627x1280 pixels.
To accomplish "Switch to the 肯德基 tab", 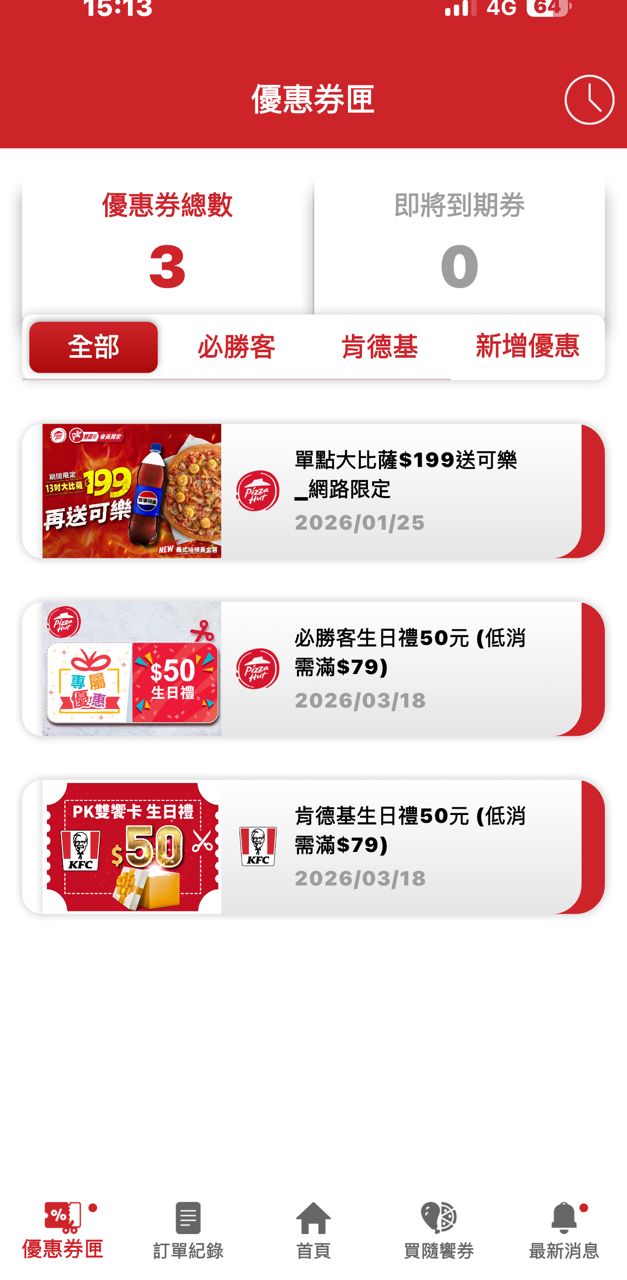I will coord(379,347).
